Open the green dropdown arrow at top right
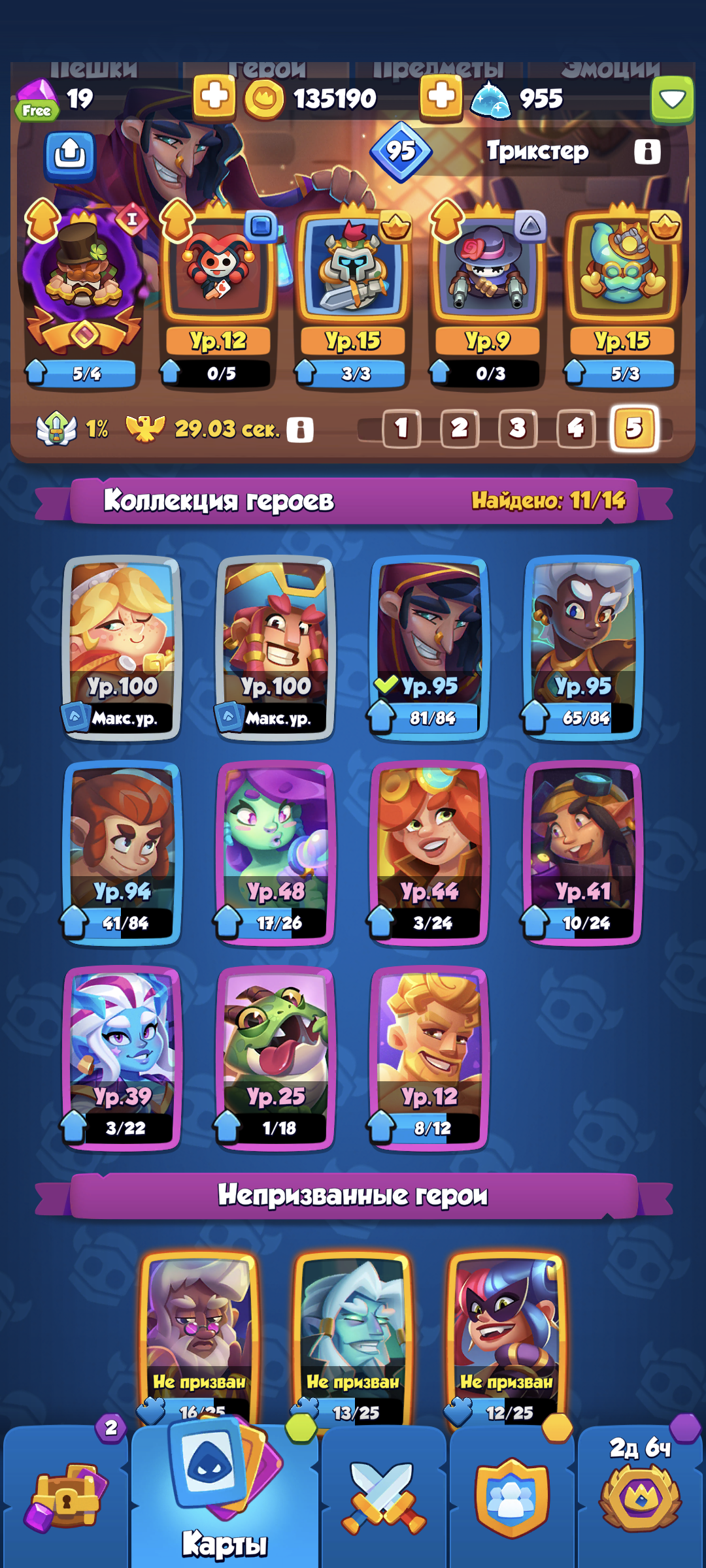Screen dimensions: 706x1568 point(672,99)
